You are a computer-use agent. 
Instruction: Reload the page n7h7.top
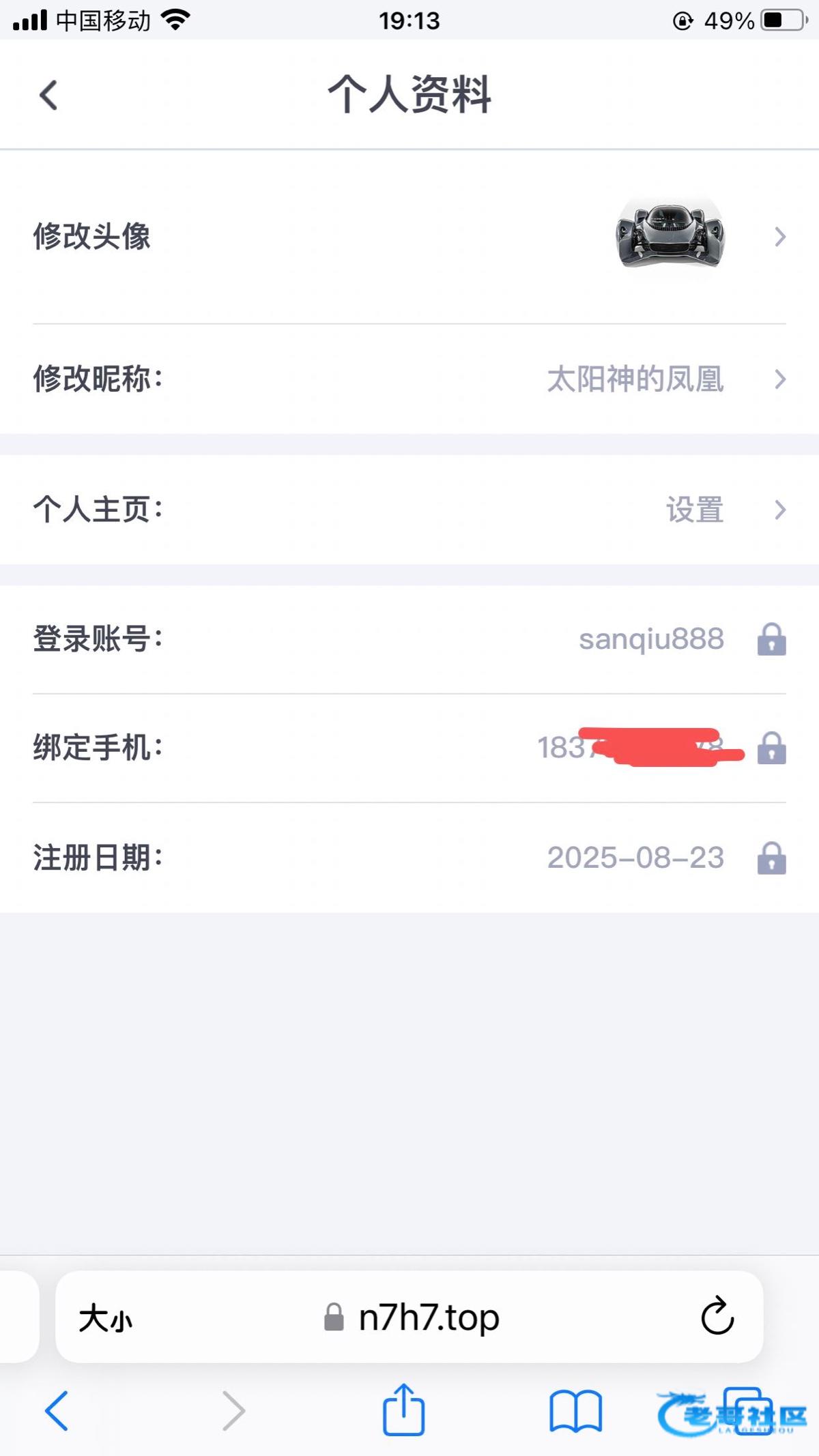[x=717, y=1316]
